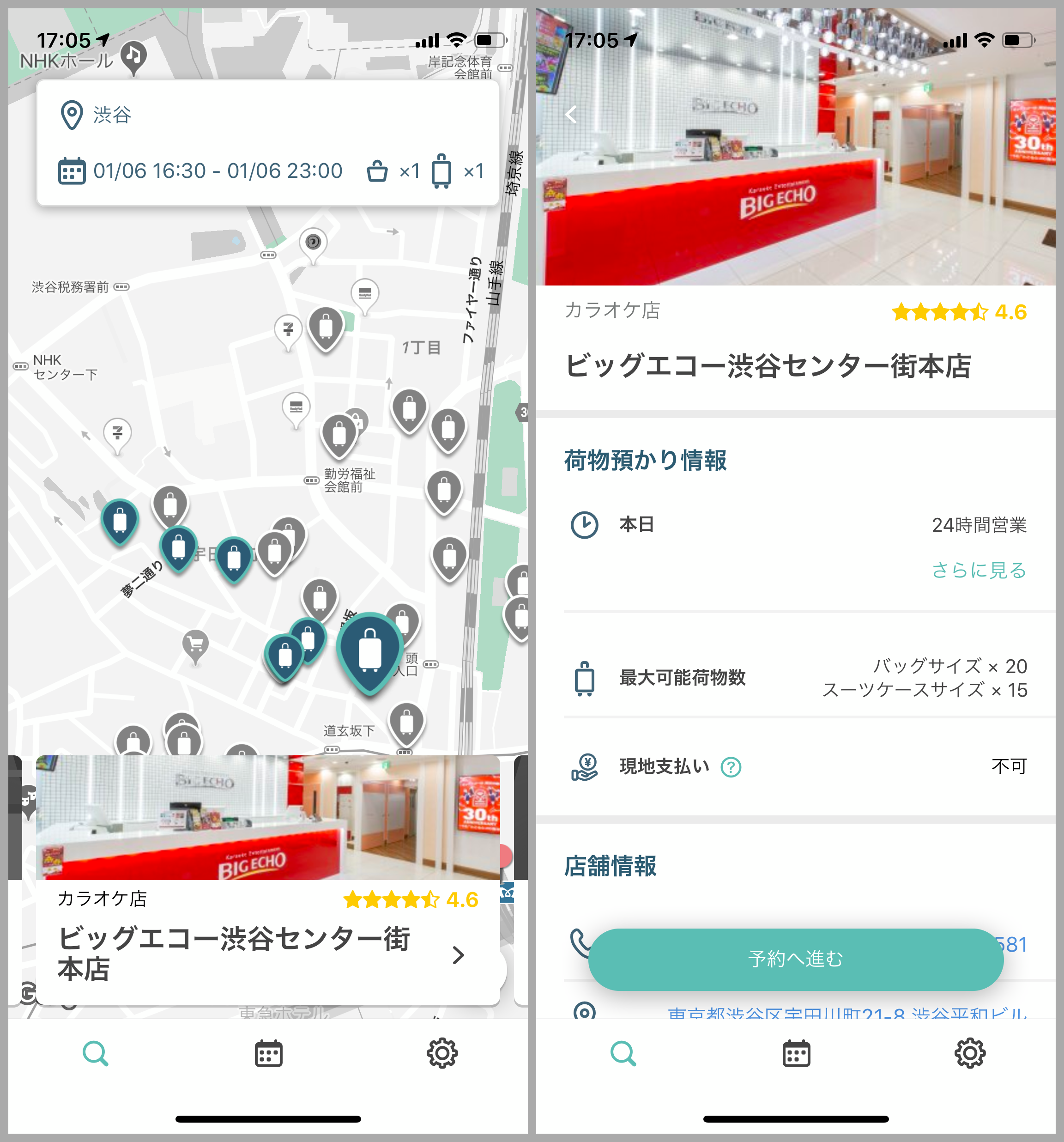Open the calendar reservations tab on the detail screen

point(796,1054)
